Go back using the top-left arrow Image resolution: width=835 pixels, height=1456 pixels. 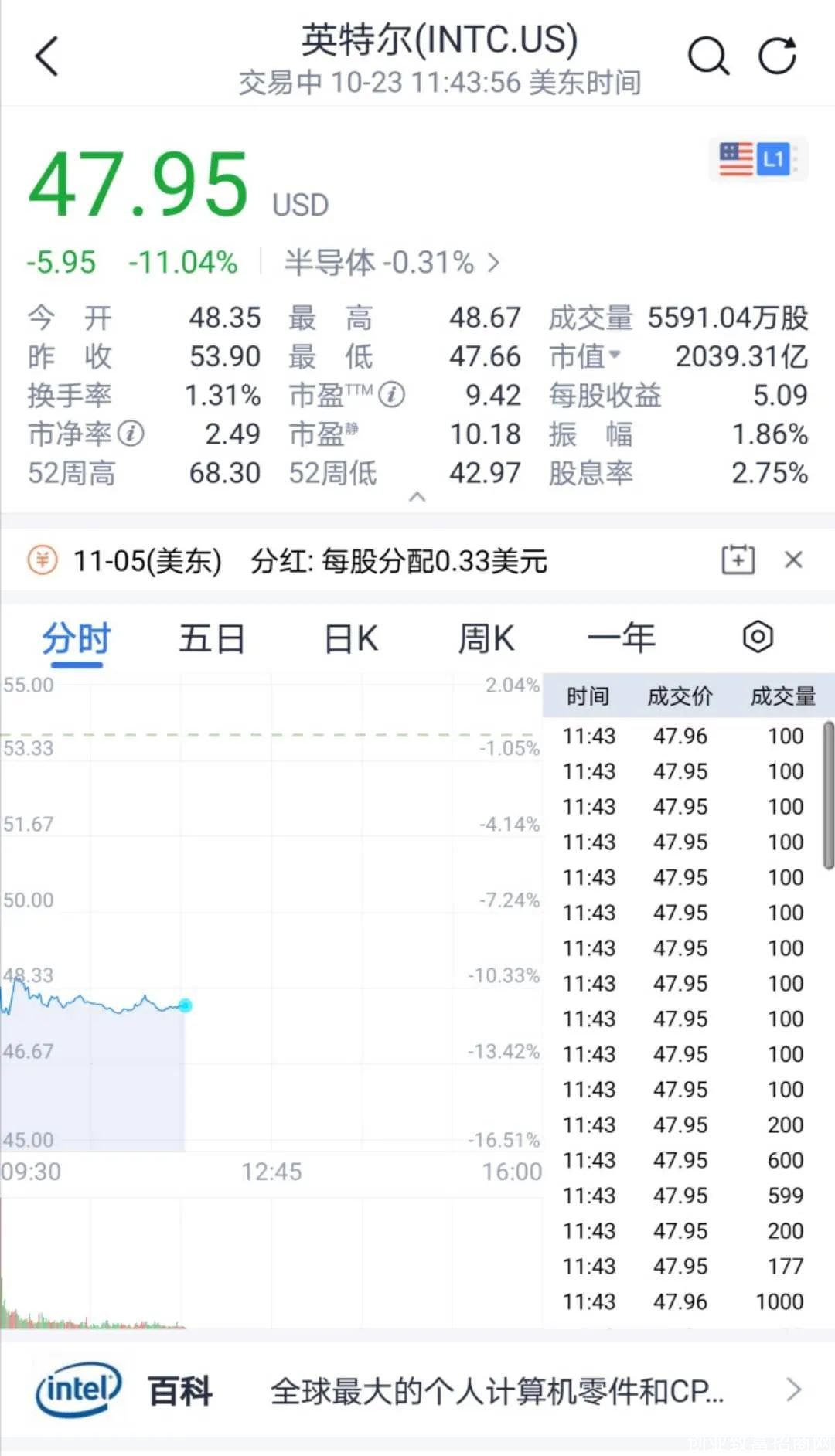coord(47,56)
